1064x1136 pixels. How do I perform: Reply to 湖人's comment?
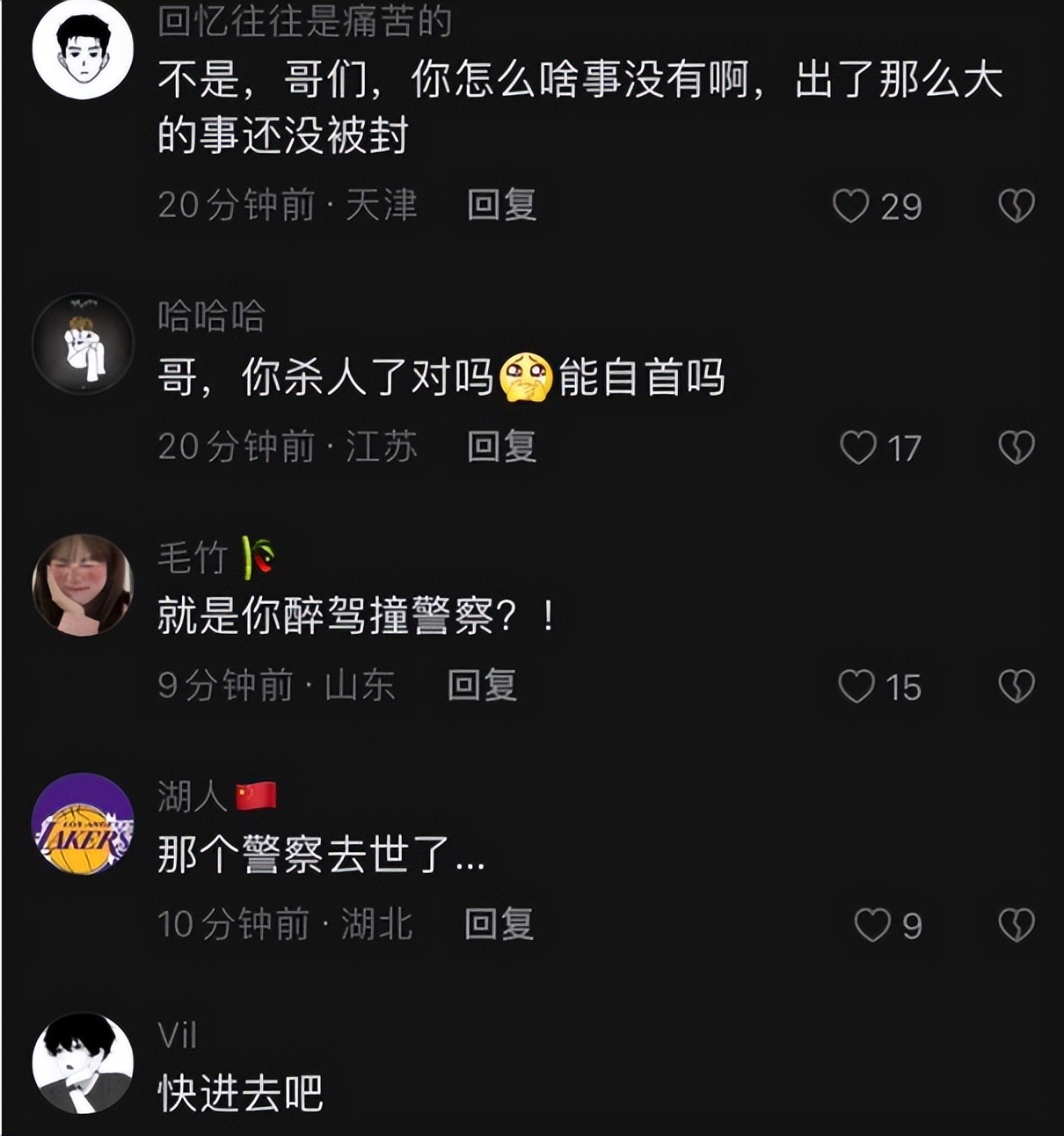(x=499, y=924)
